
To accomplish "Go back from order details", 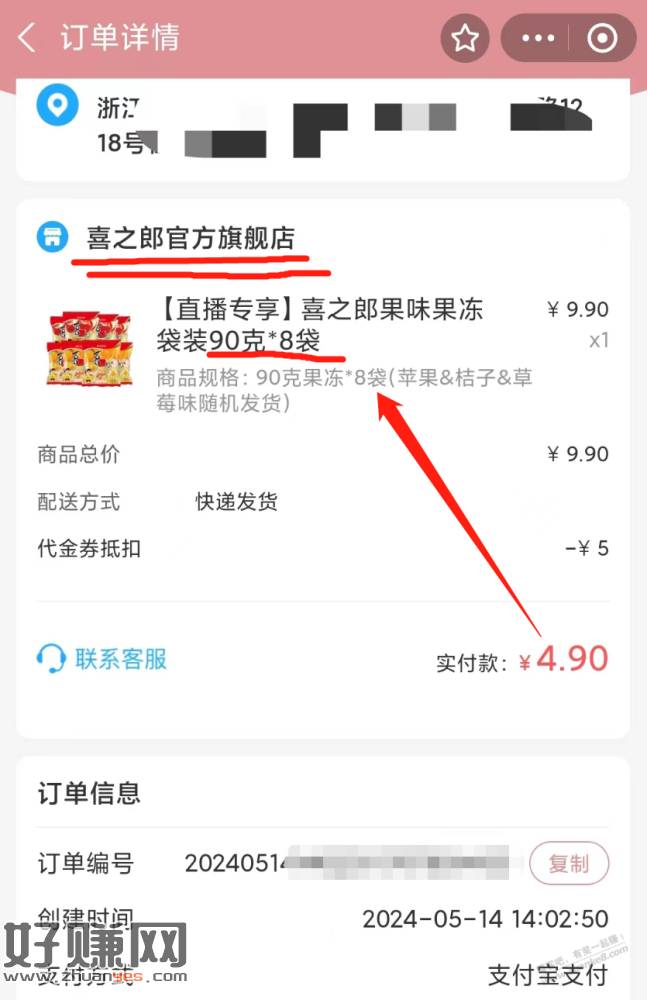I will 27,39.
